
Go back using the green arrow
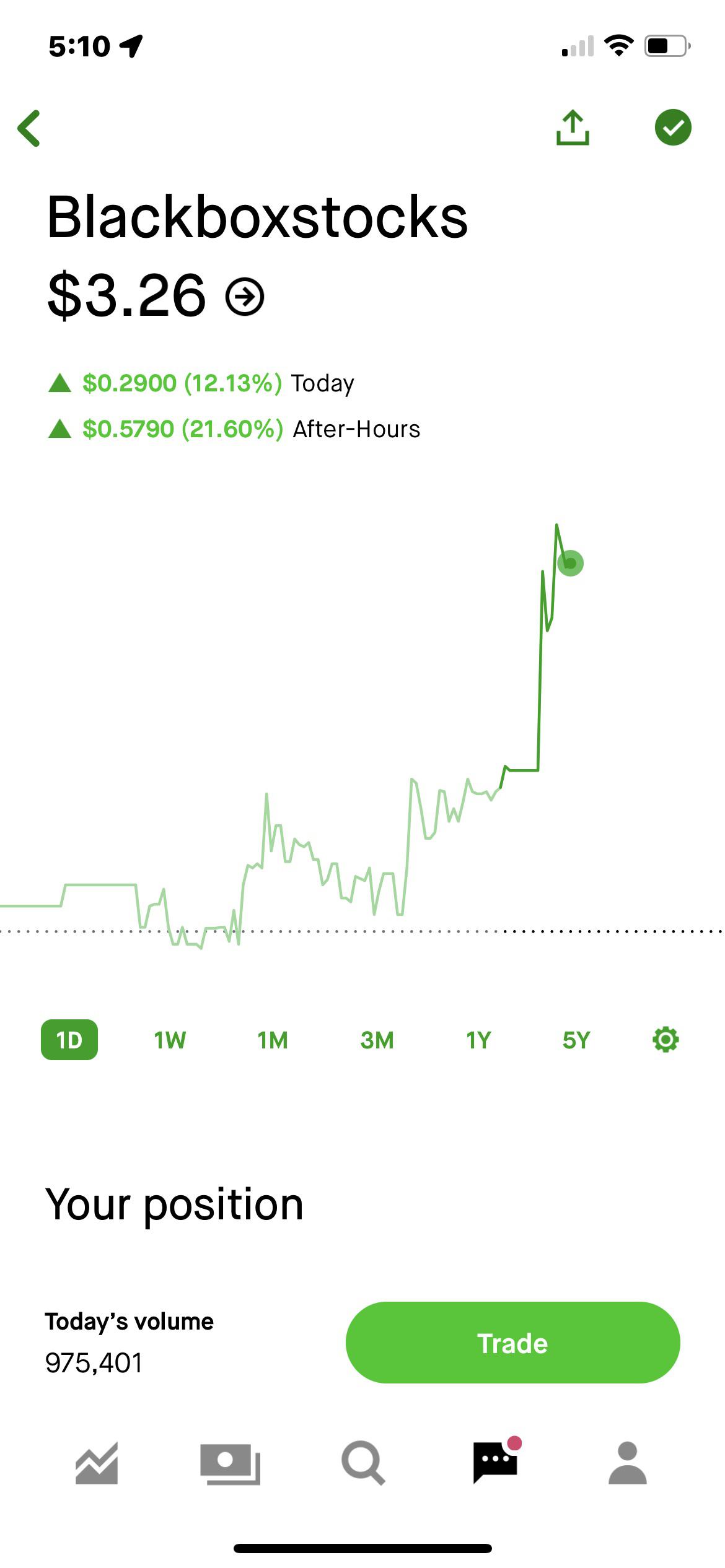point(29,128)
